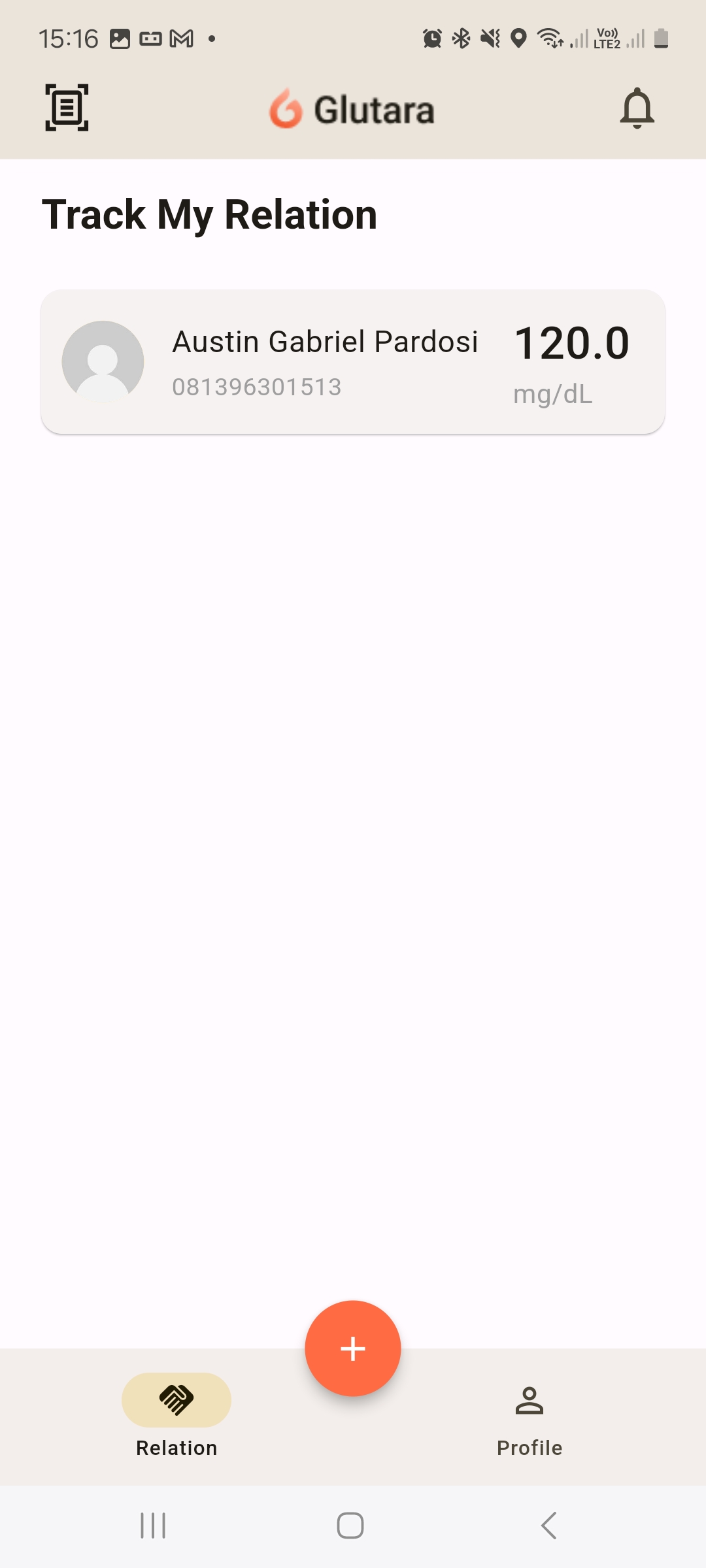Switch to the Profile tab
Screen dimensions: 706x1568
529,1415
